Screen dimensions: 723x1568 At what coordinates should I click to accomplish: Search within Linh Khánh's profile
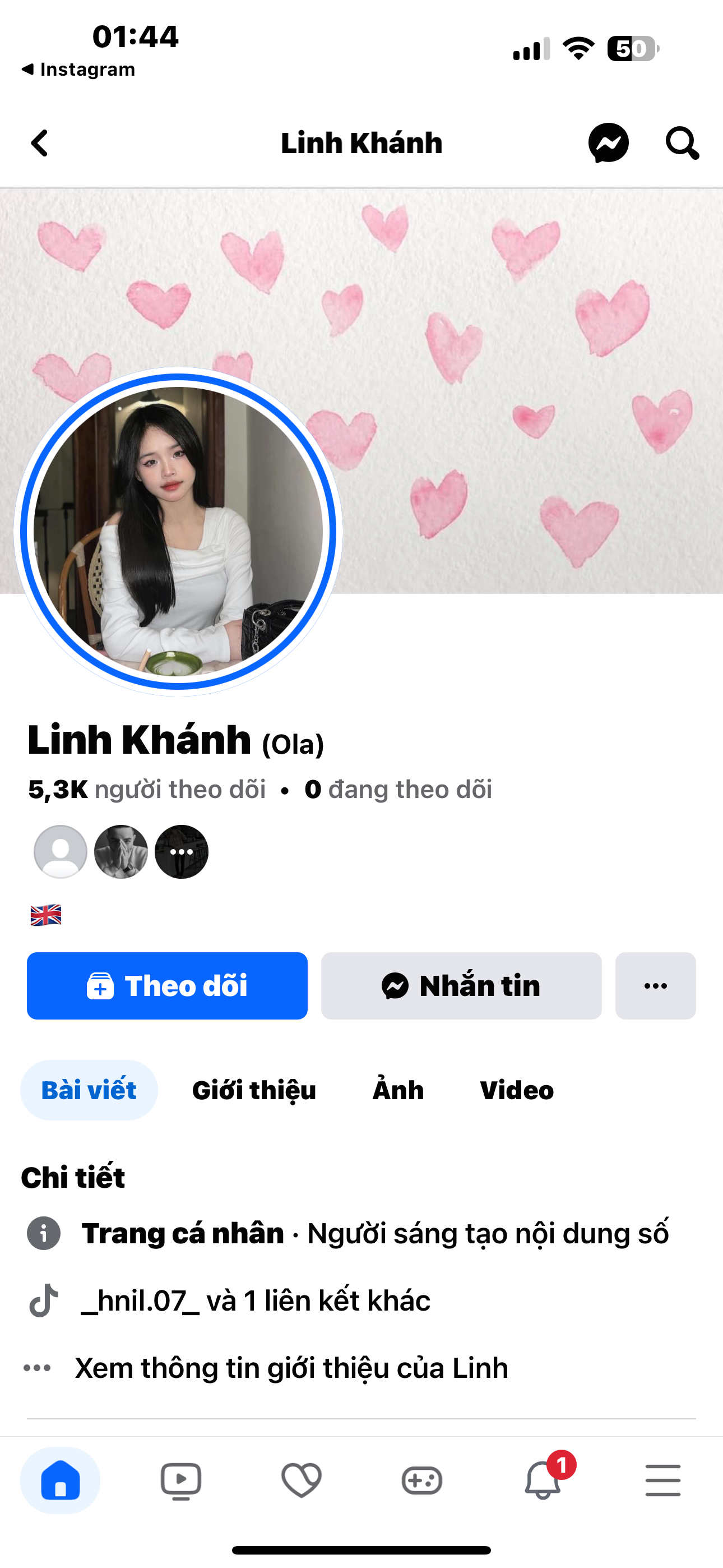682,144
